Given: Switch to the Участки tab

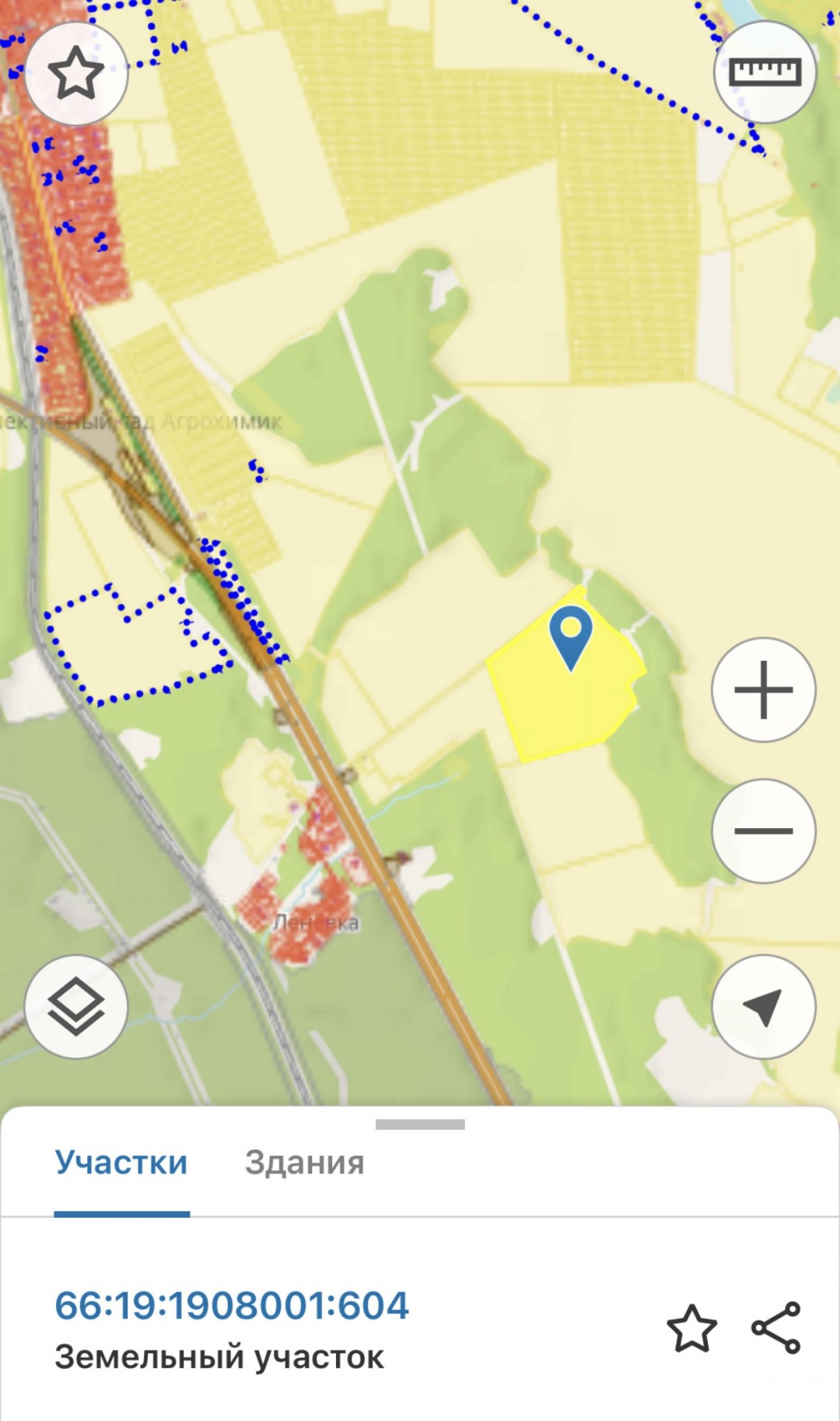Looking at the screenshot, I should (121, 1163).
